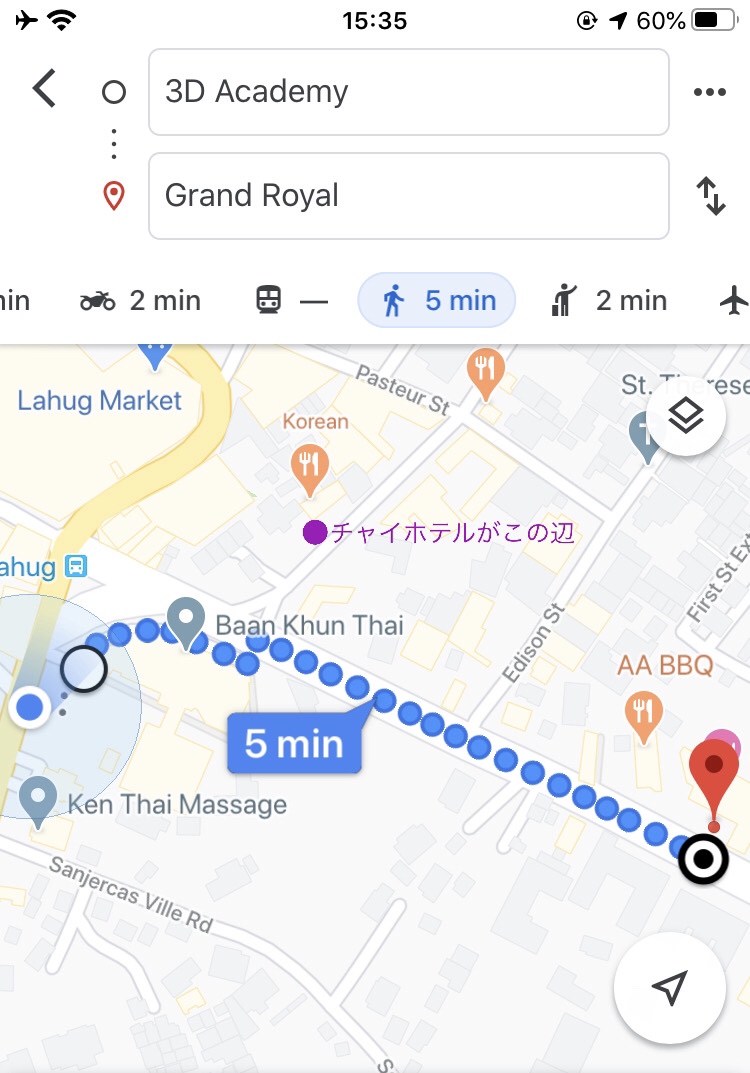Switch to ride hailing 2 min
The width and height of the screenshot is (750, 1073).
[x=608, y=300]
